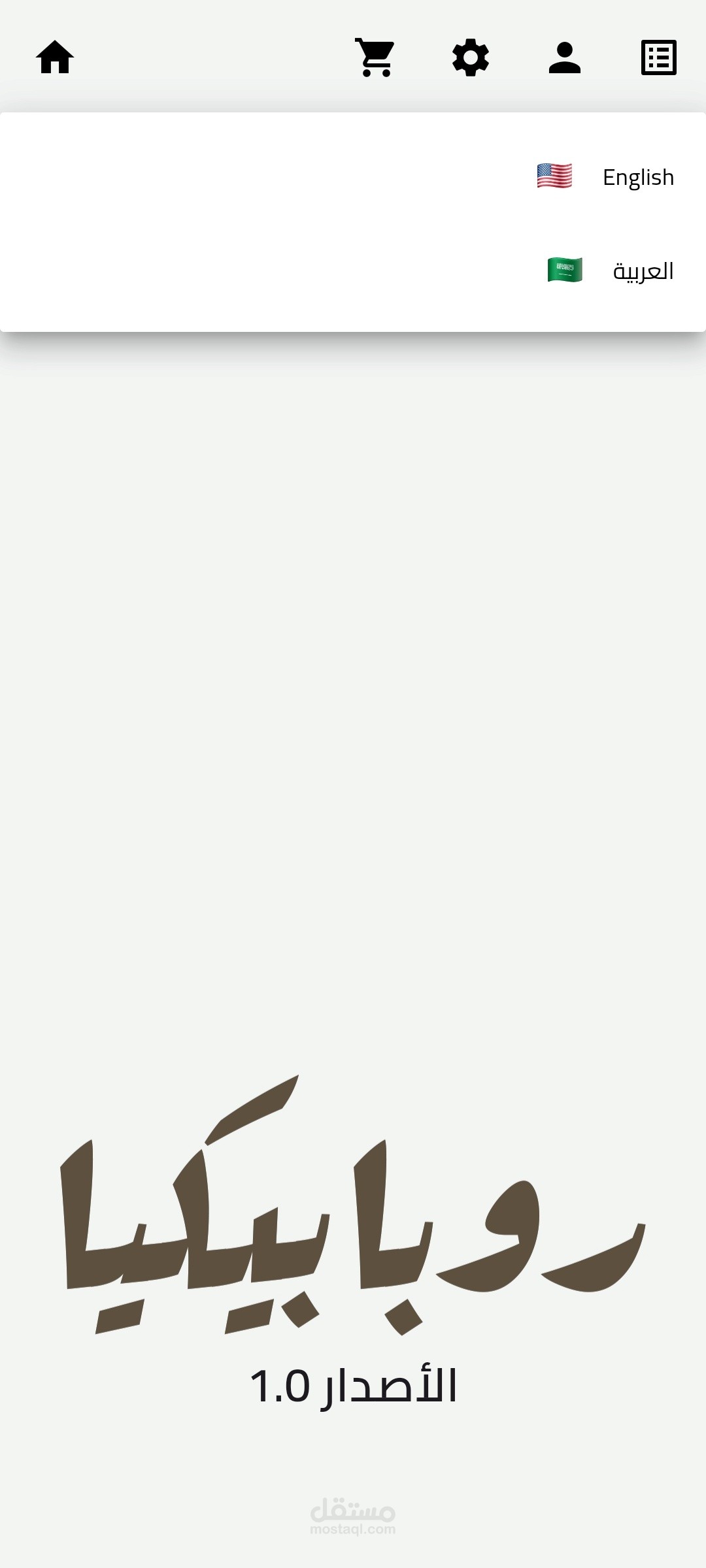The width and height of the screenshot is (706, 1568).
Task: Open the settings gear
Action: [x=471, y=57]
